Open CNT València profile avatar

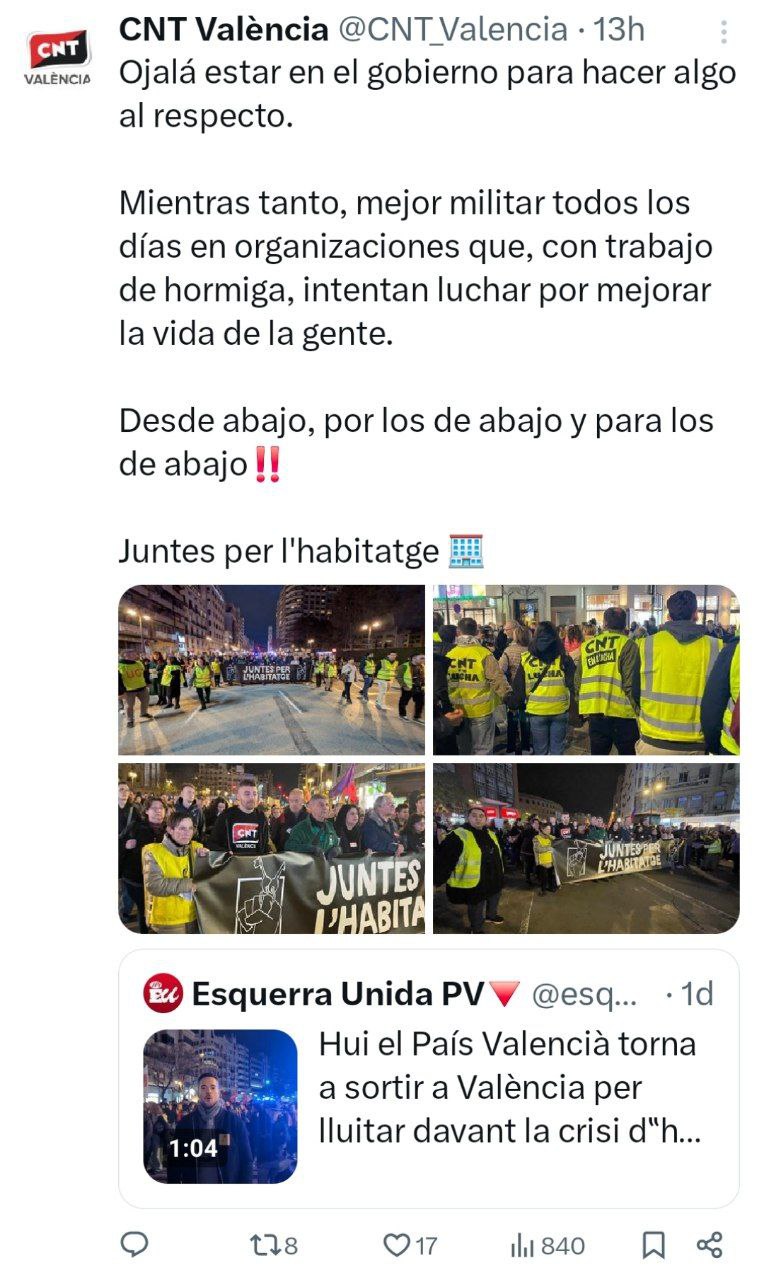coord(58,57)
